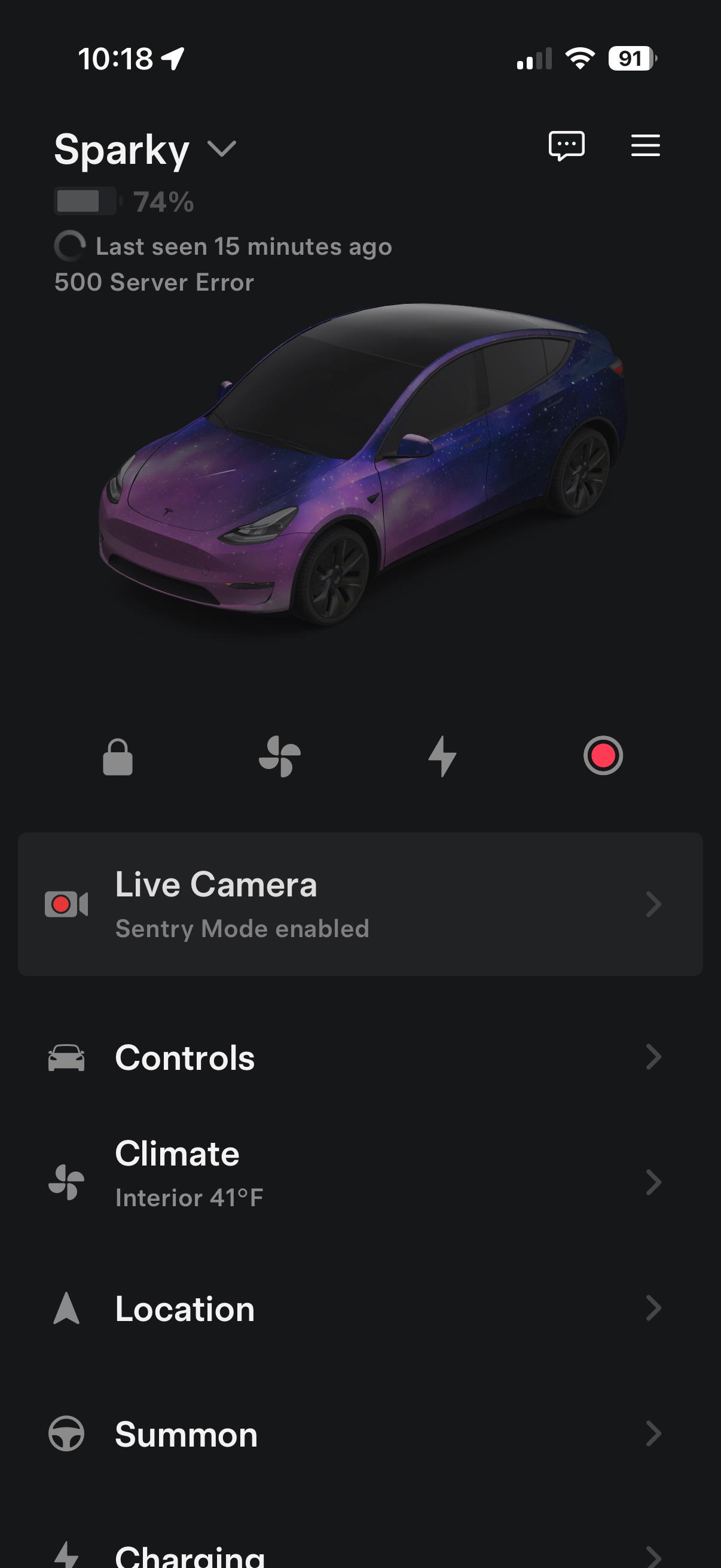This screenshot has height=1568, width=721.
Task: Open Live Camera
Action: click(360, 904)
